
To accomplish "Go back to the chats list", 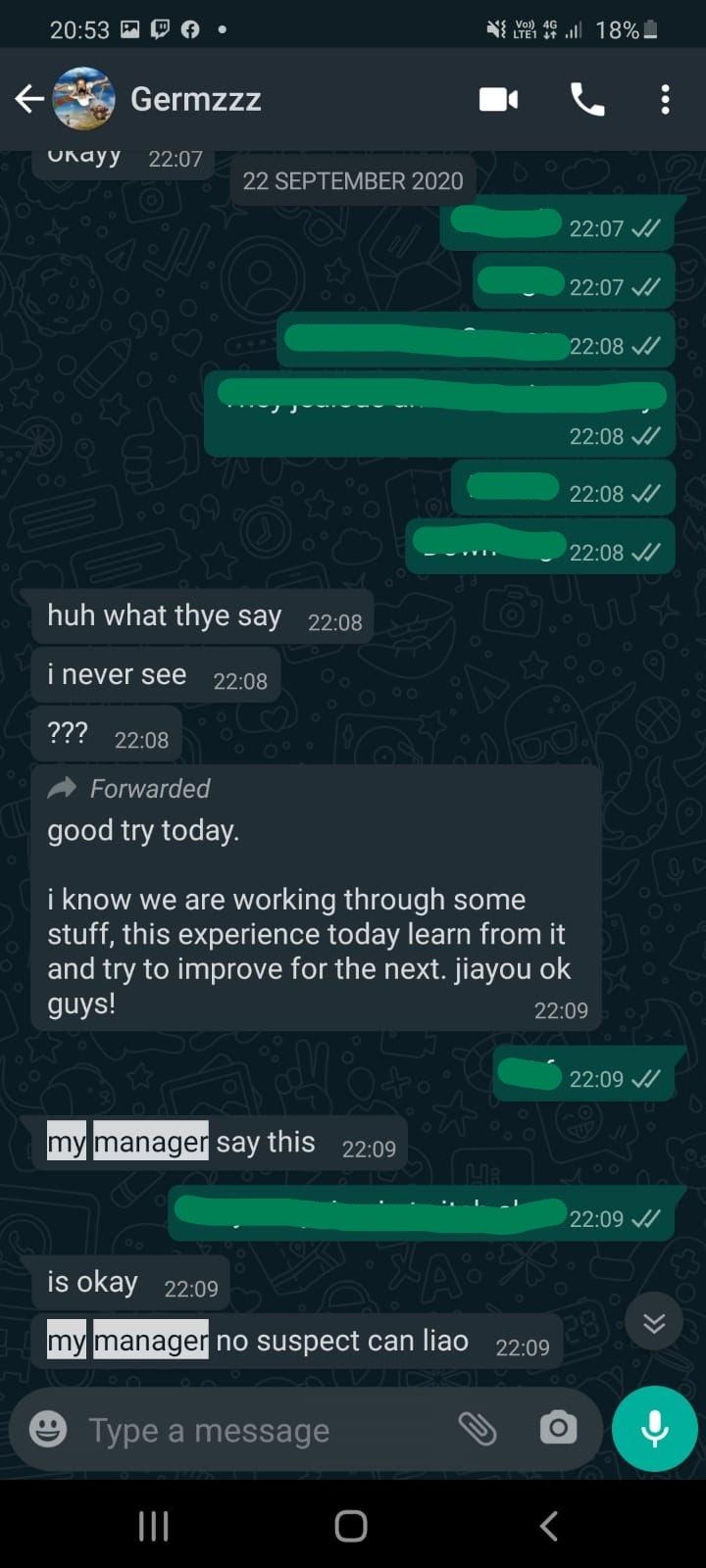I will click(28, 99).
